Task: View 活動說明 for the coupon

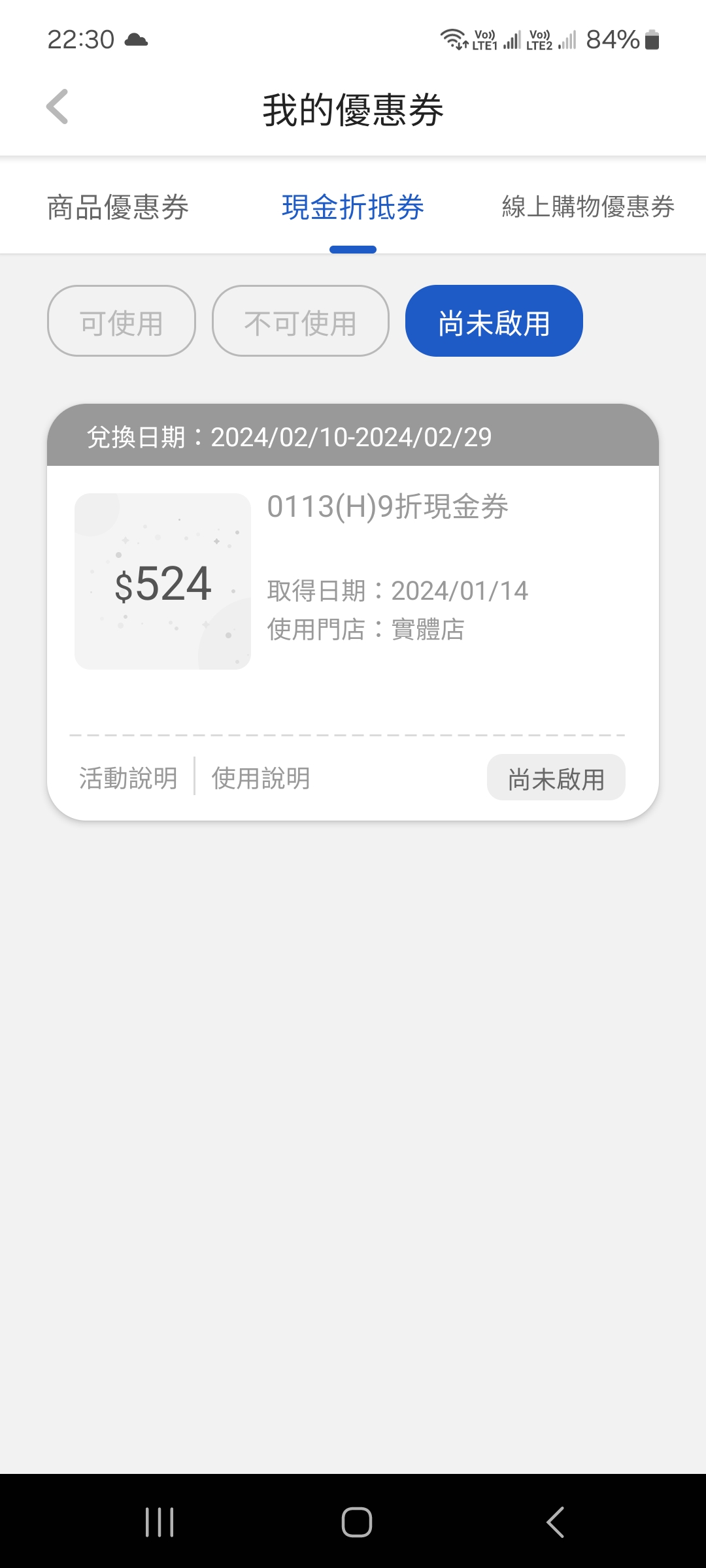Action: pyautogui.click(x=128, y=778)
